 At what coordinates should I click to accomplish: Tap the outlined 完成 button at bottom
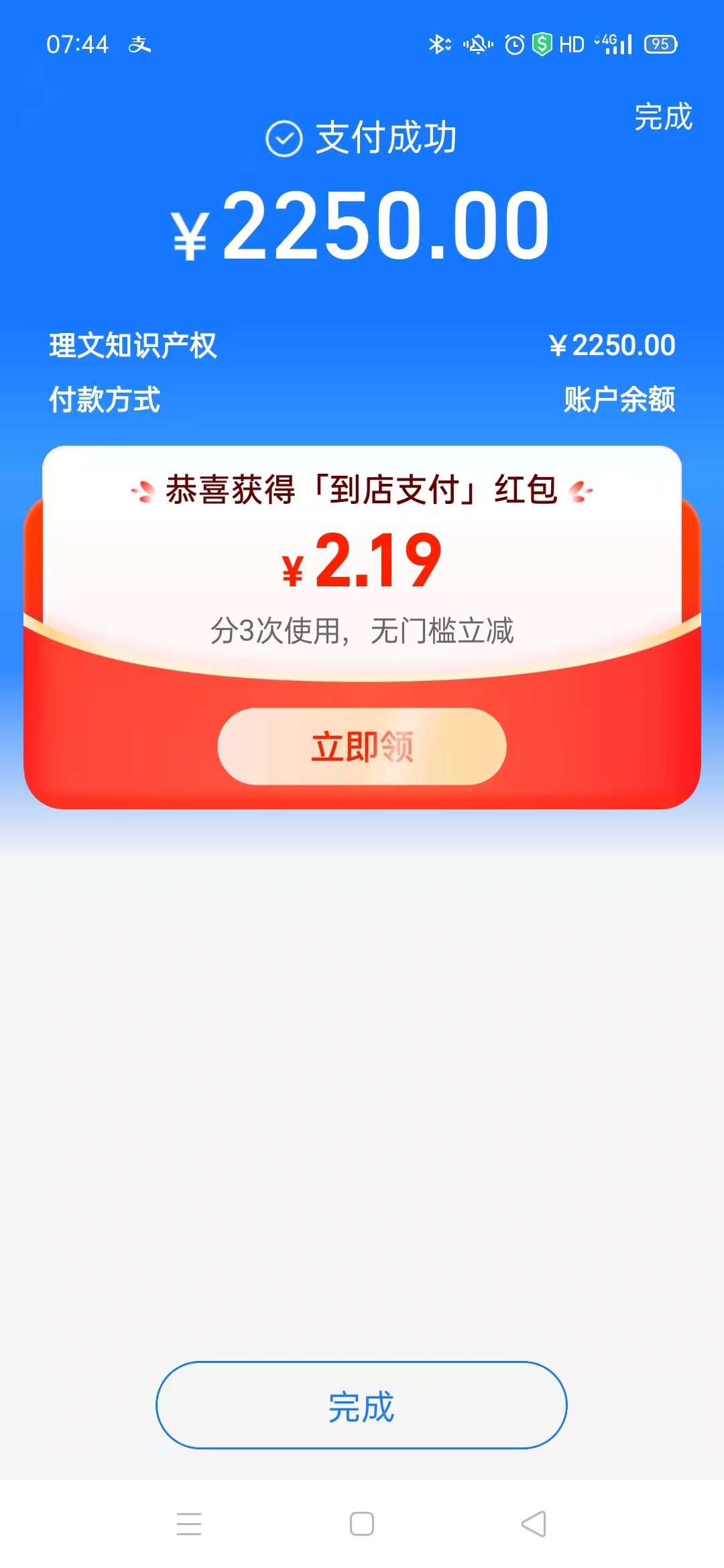click(362, 1405)
